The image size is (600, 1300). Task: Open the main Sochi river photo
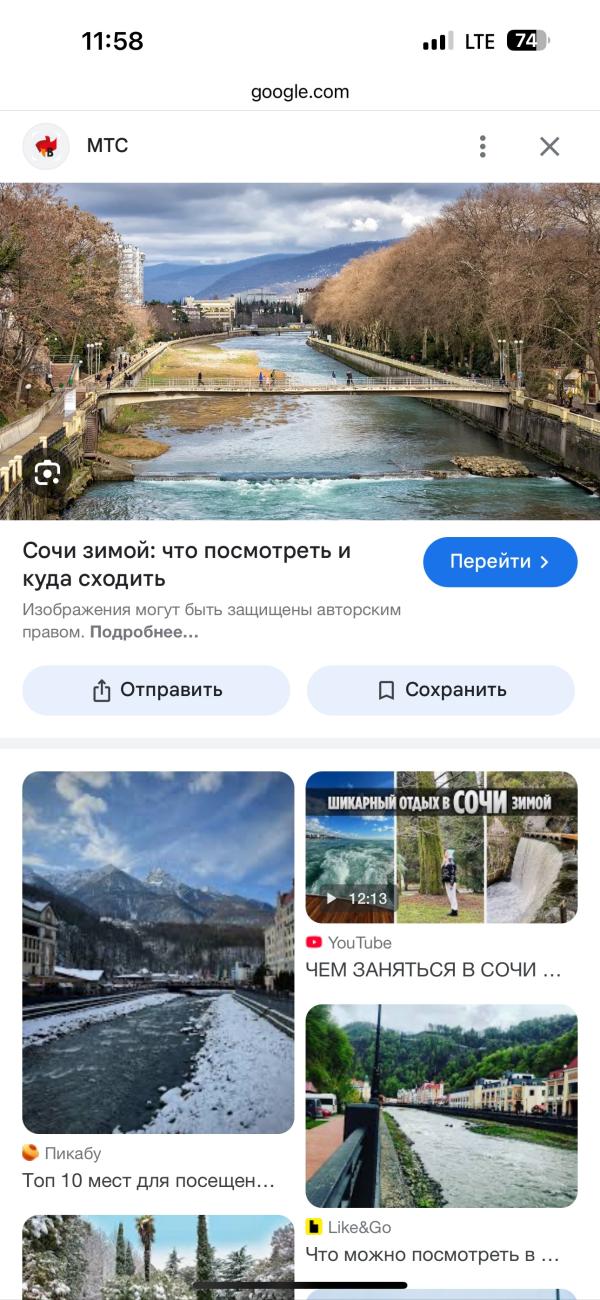coord(300,350)
